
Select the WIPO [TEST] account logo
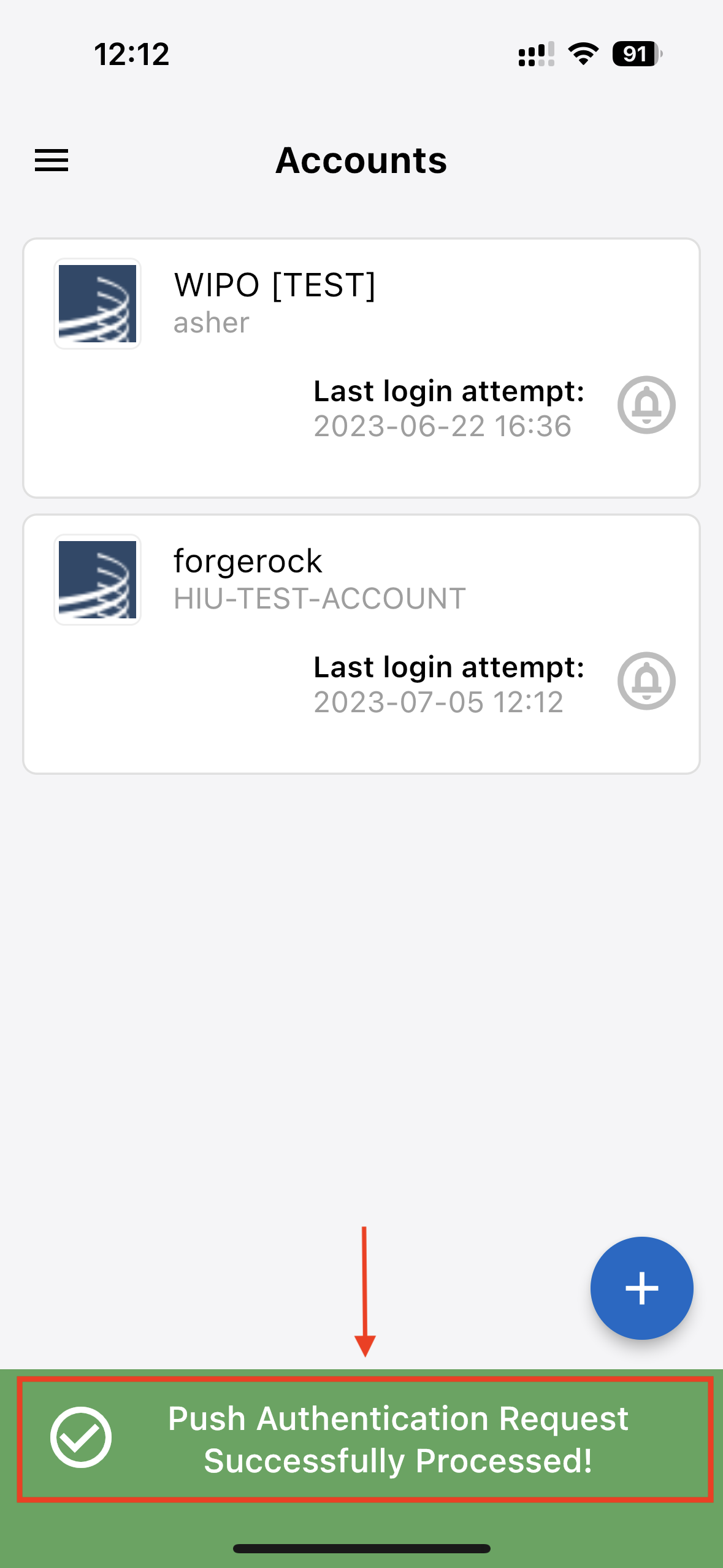[x=98, y=303]
